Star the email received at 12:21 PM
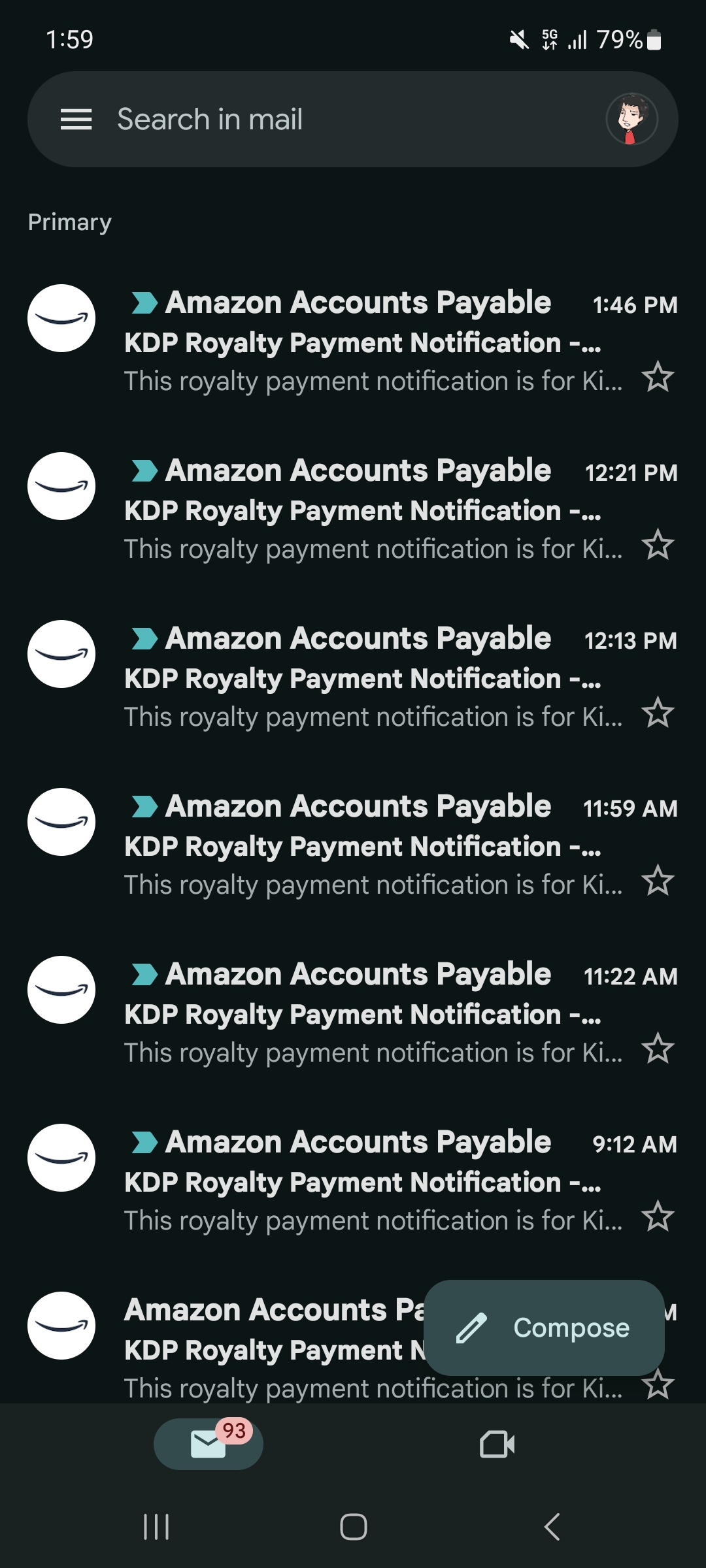 (658, 545)
